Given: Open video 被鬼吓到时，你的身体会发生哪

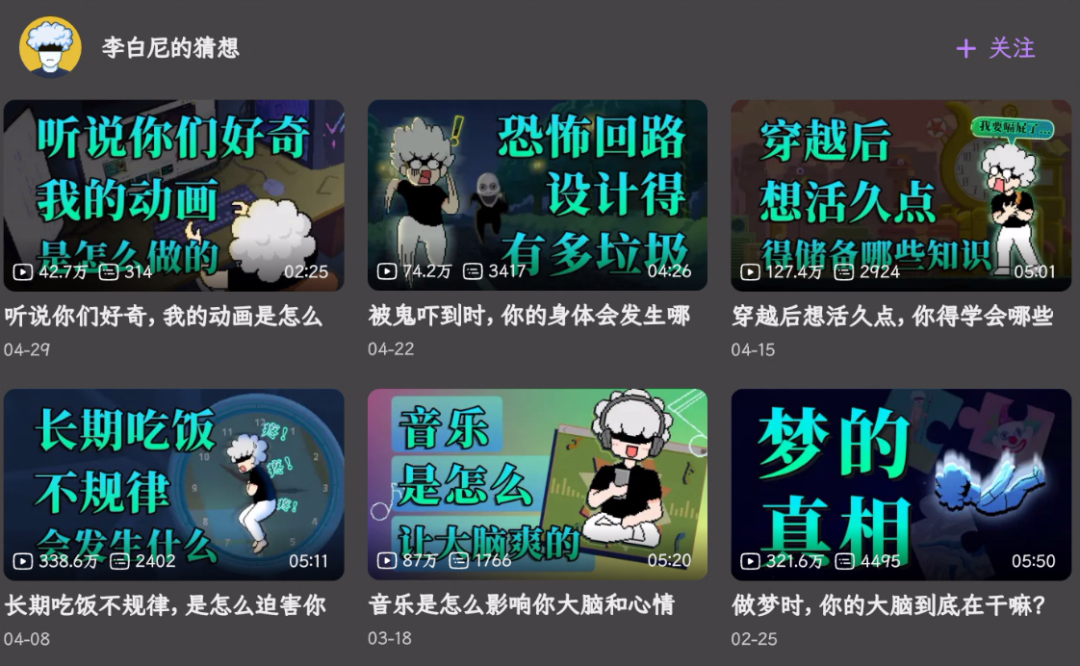Looking at the screenshot, I should (x=537, y=195).
